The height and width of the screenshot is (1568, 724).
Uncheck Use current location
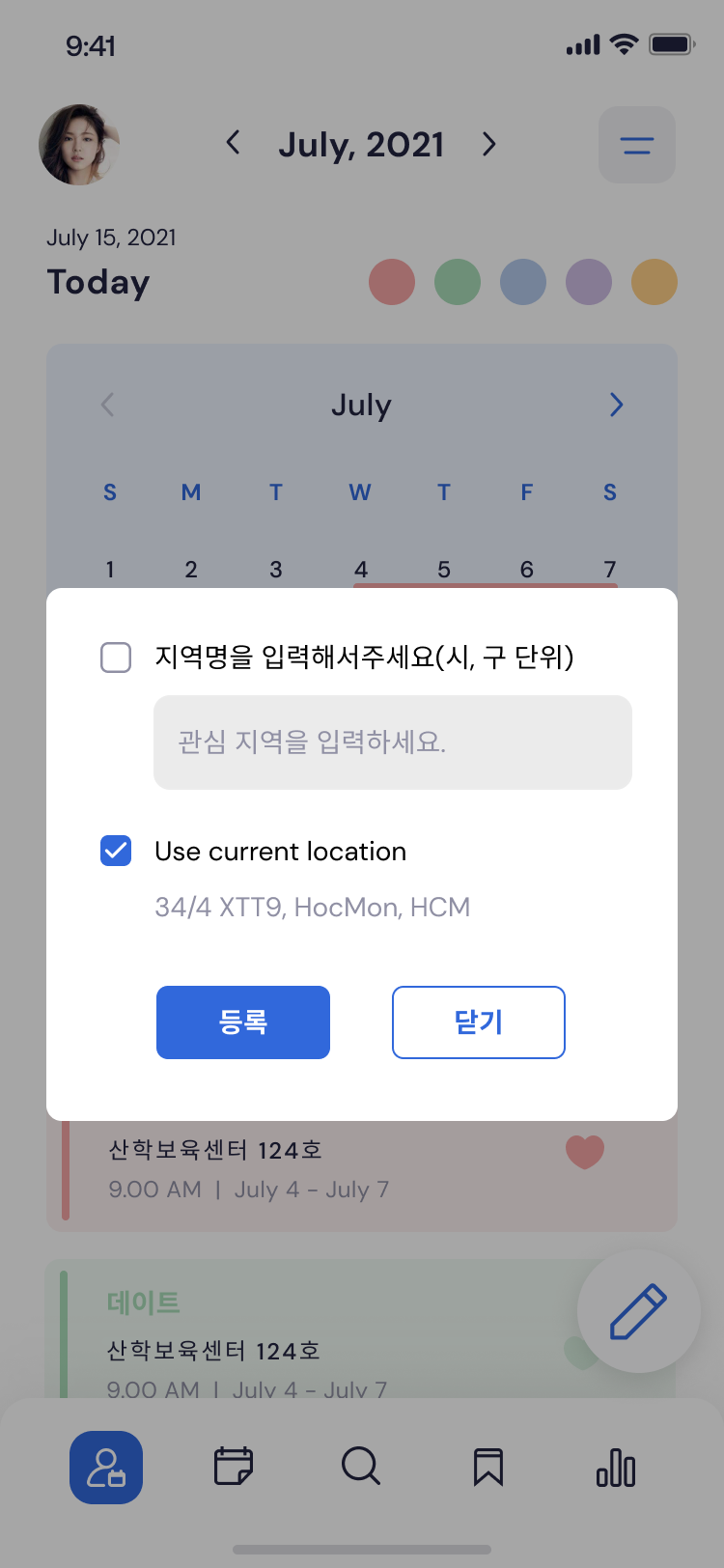click(116, 851)
